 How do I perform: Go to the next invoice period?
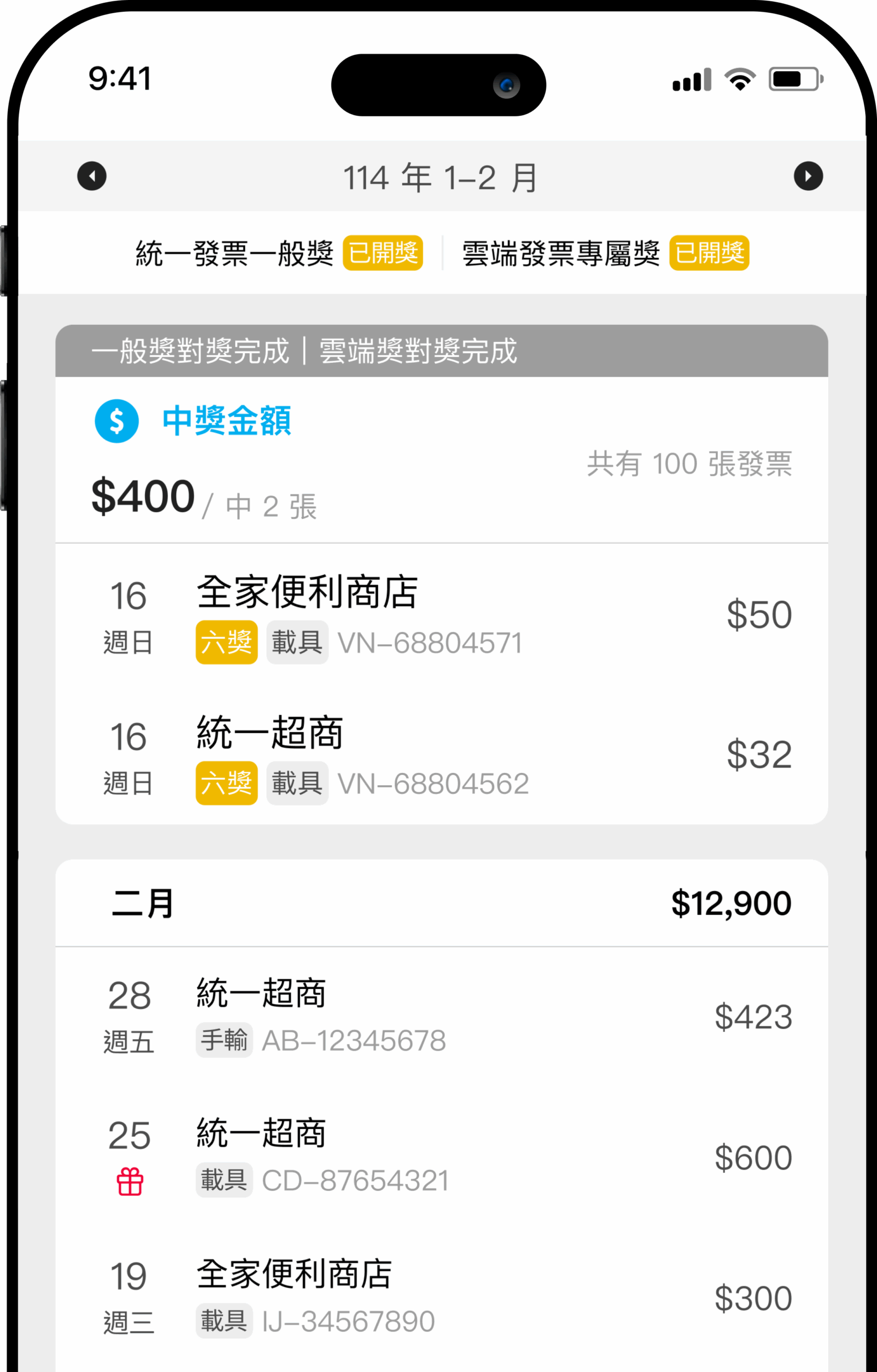(808, 176)
